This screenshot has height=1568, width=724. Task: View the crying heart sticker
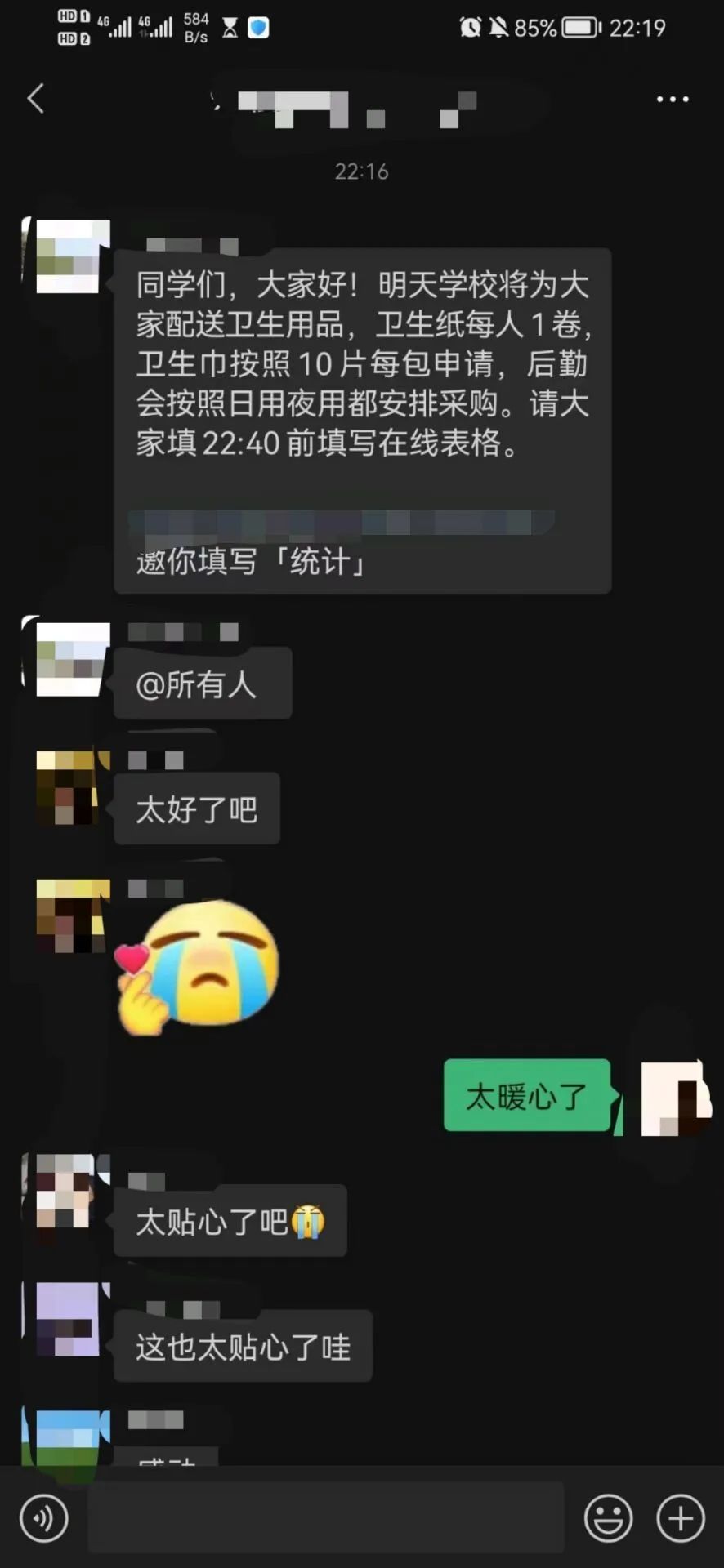[199, 966]
